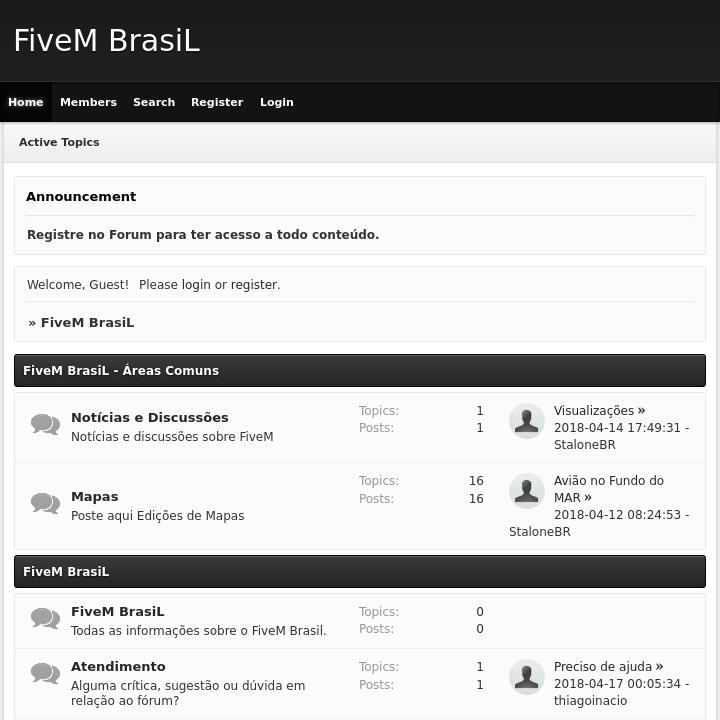The width and height of the screenshot is (720, 720).
Task: Tap the FiveM BrasiL site title
Action: tap(107, 40)
